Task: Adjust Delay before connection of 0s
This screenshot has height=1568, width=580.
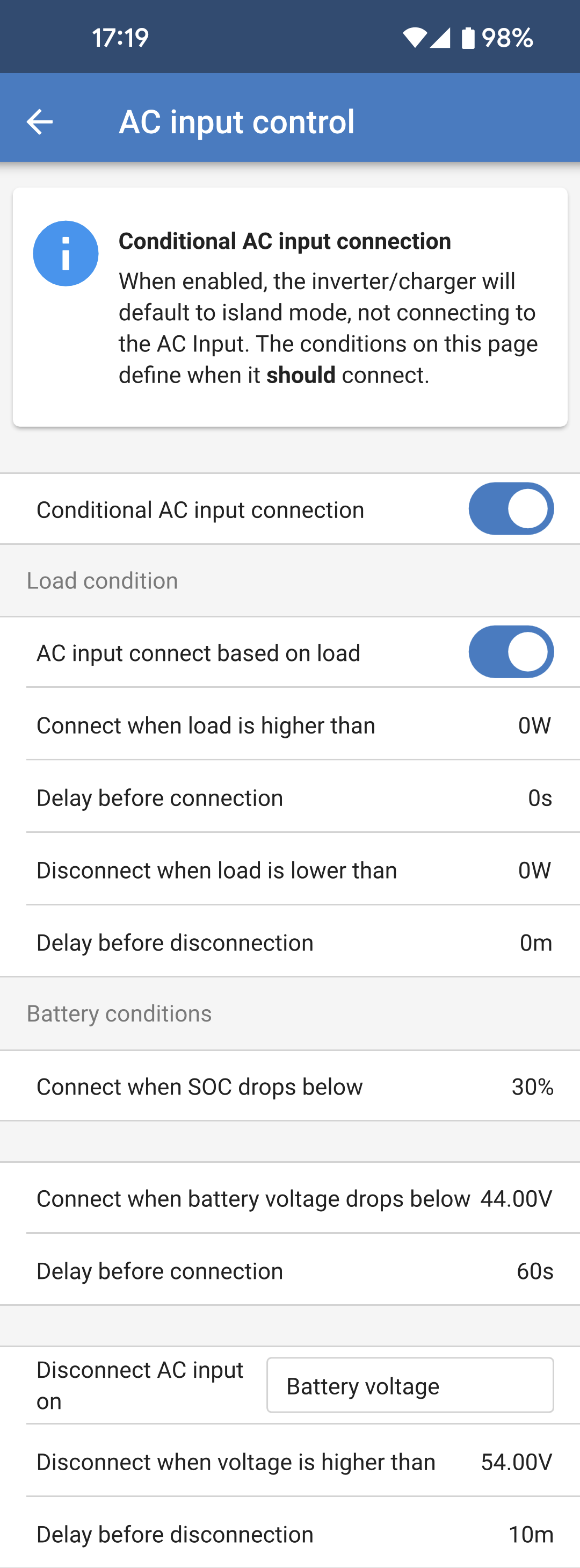Action: click(x=291, y=797)
